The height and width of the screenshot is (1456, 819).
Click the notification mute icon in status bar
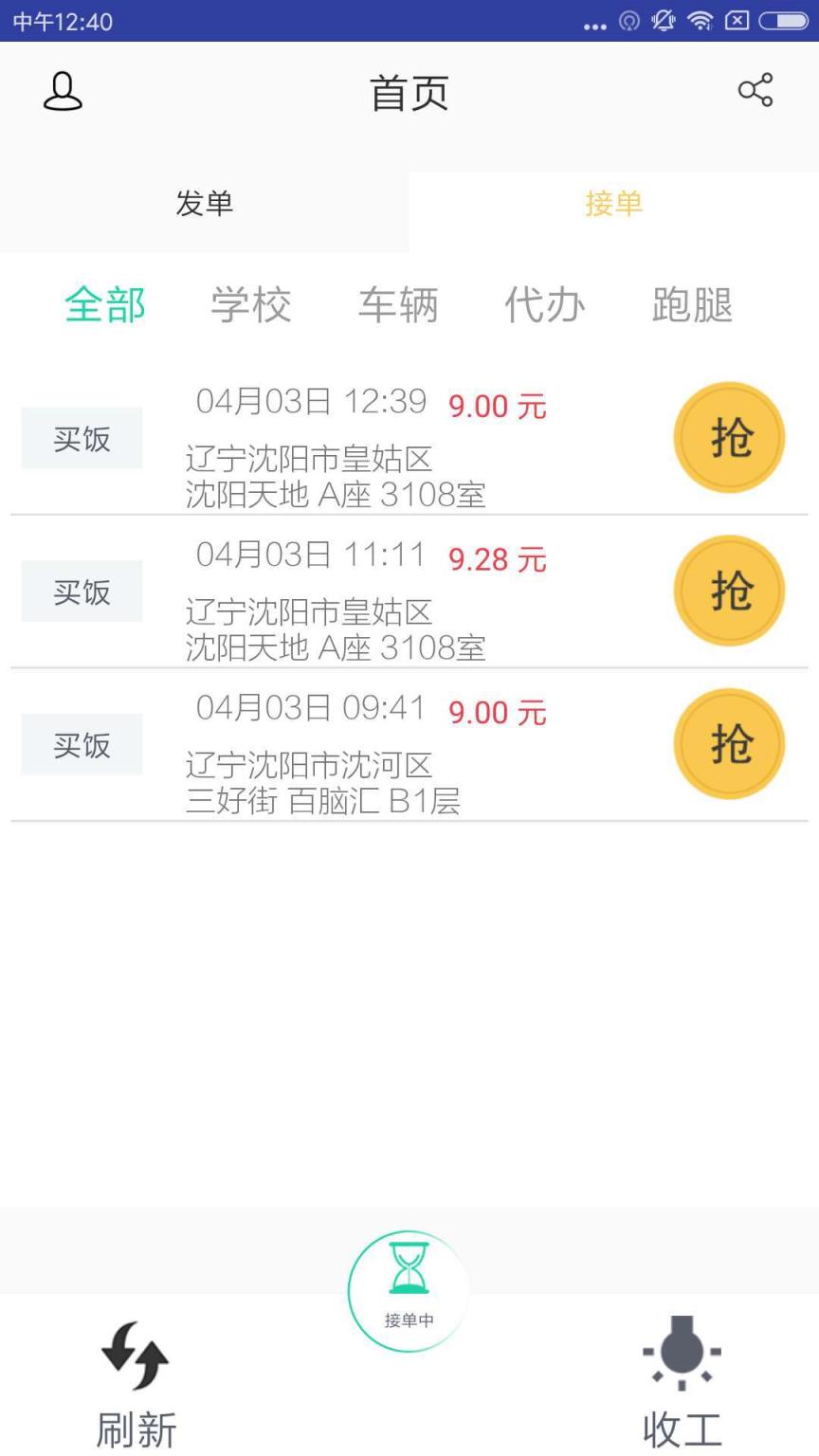point(664,19)
